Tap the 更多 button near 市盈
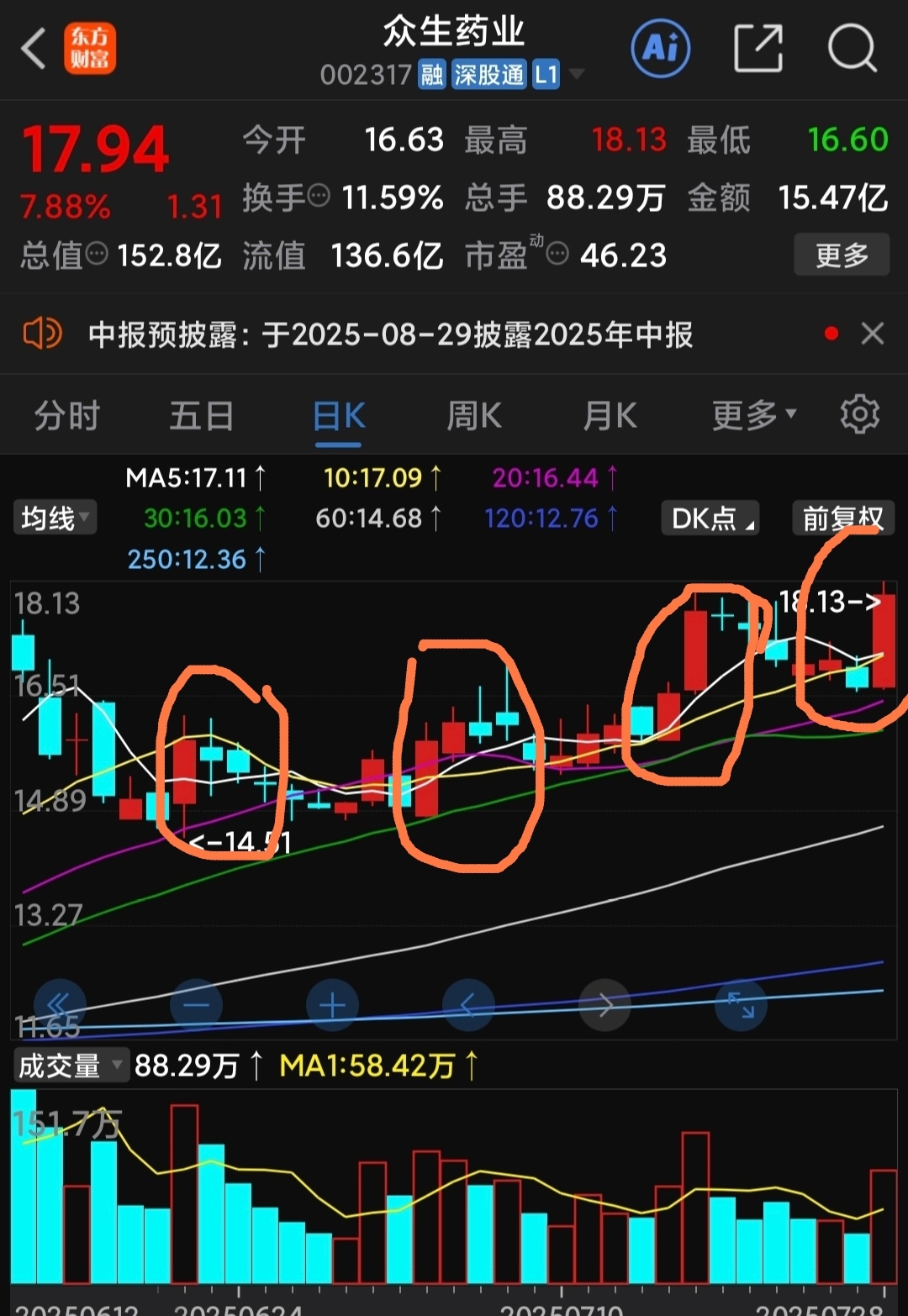The image size is (908, 1316). tap(842, 254)
